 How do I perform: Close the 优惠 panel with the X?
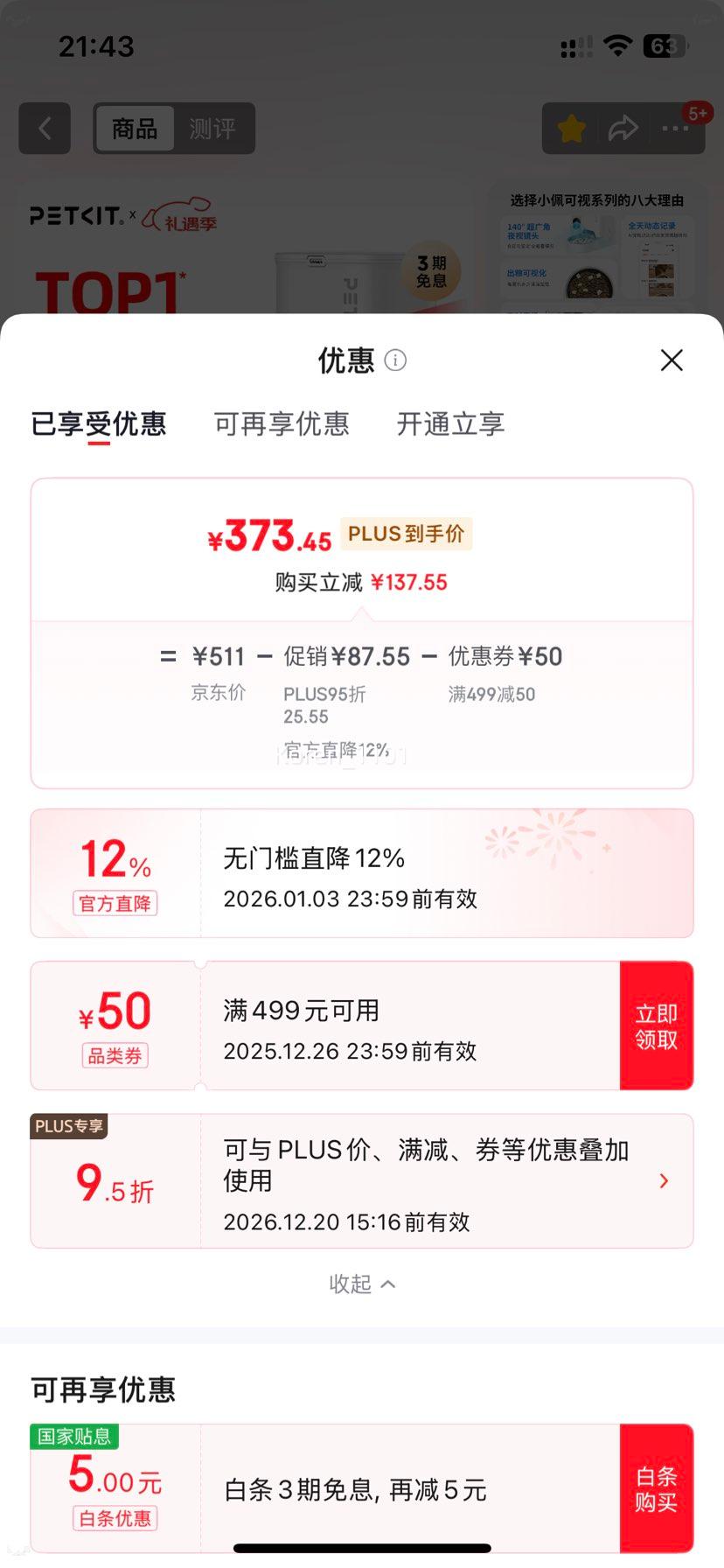pyautogui.click(x=671, y=360)
